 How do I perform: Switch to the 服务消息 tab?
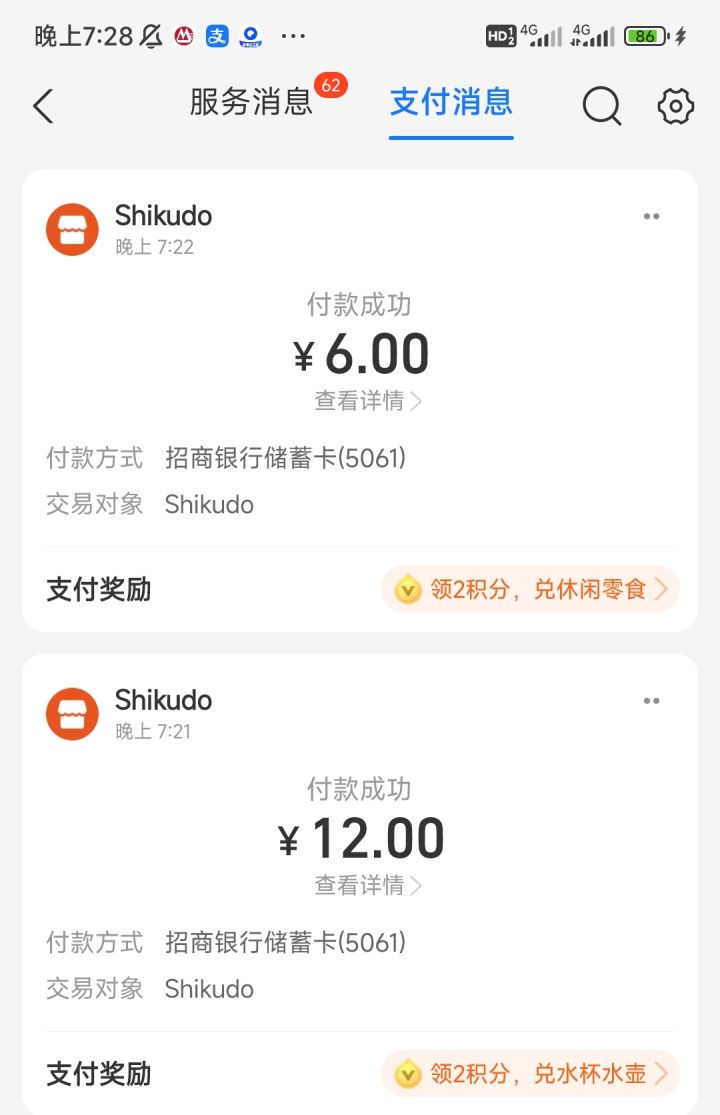coord(251,102)
